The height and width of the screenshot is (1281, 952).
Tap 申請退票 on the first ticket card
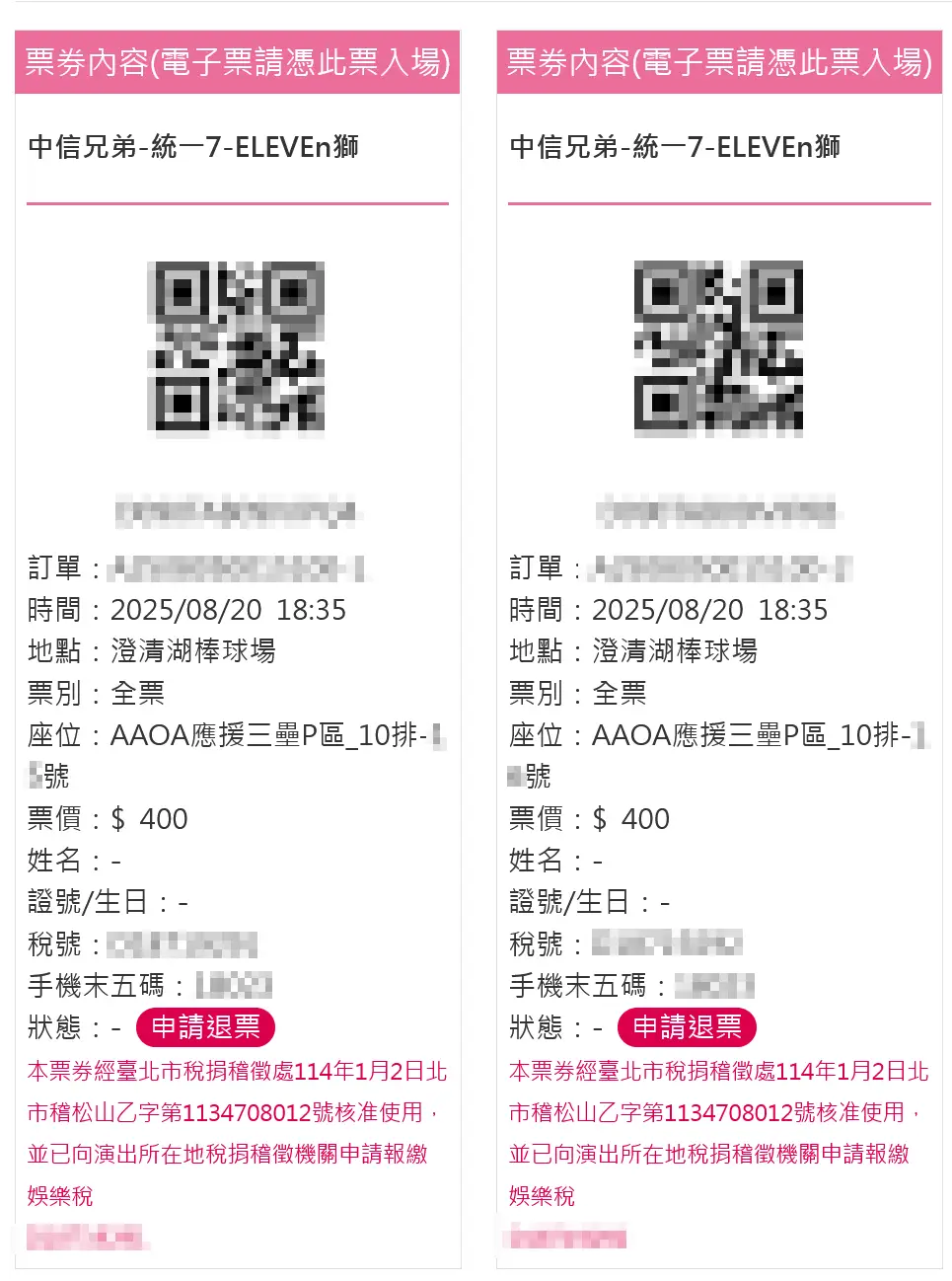tap(205, 1027)
